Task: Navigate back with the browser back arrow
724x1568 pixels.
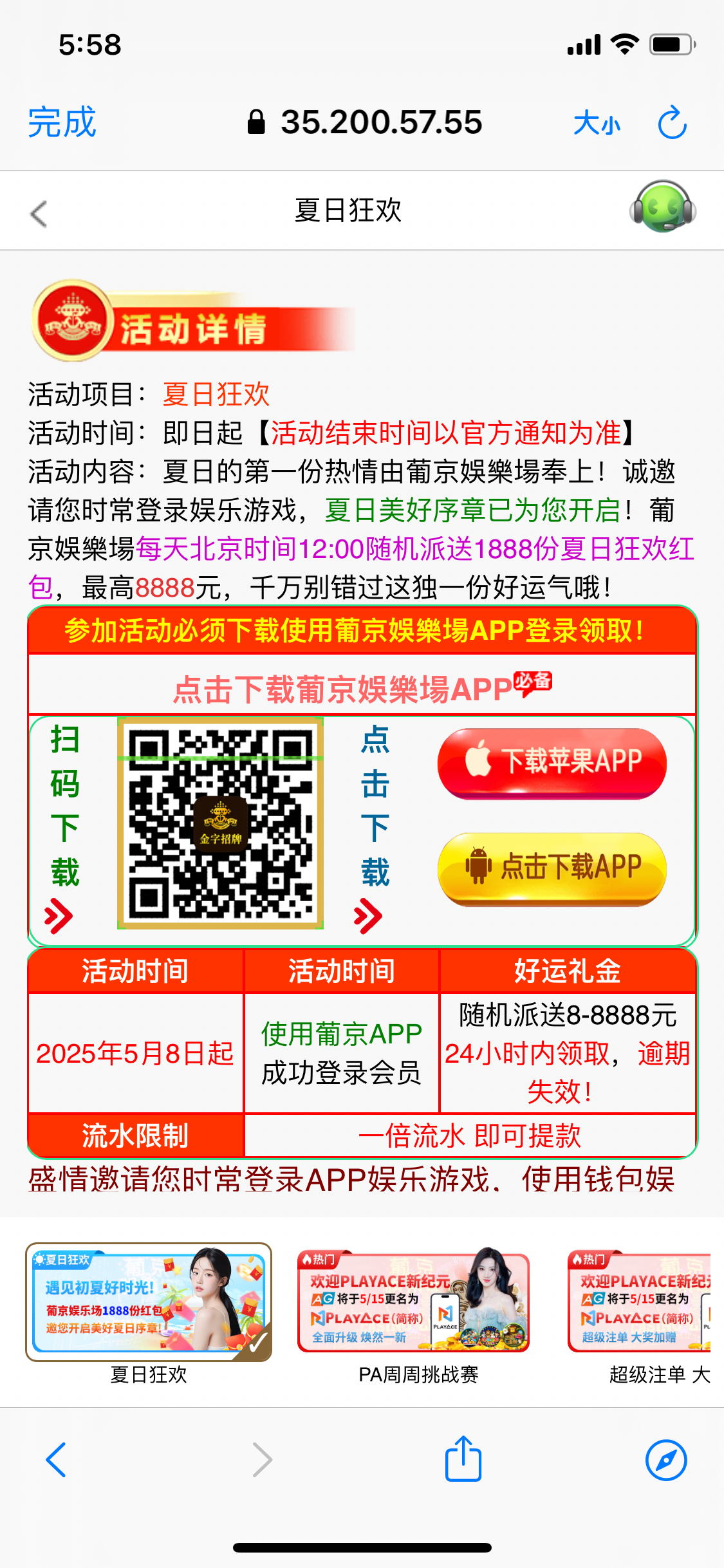Action: pos(57,1460)
